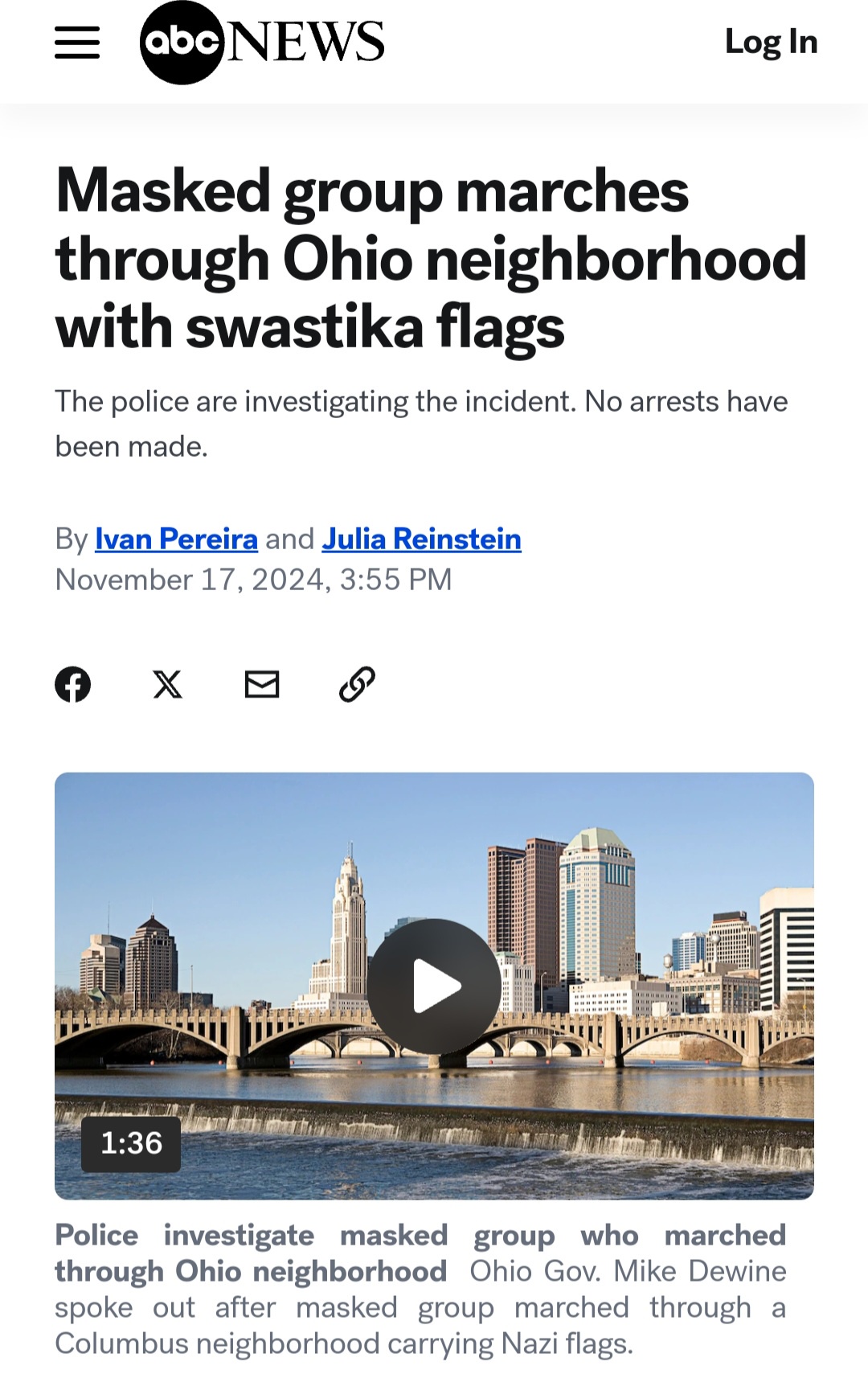Tap Log In
The image size is (868, 1374).
771,42
